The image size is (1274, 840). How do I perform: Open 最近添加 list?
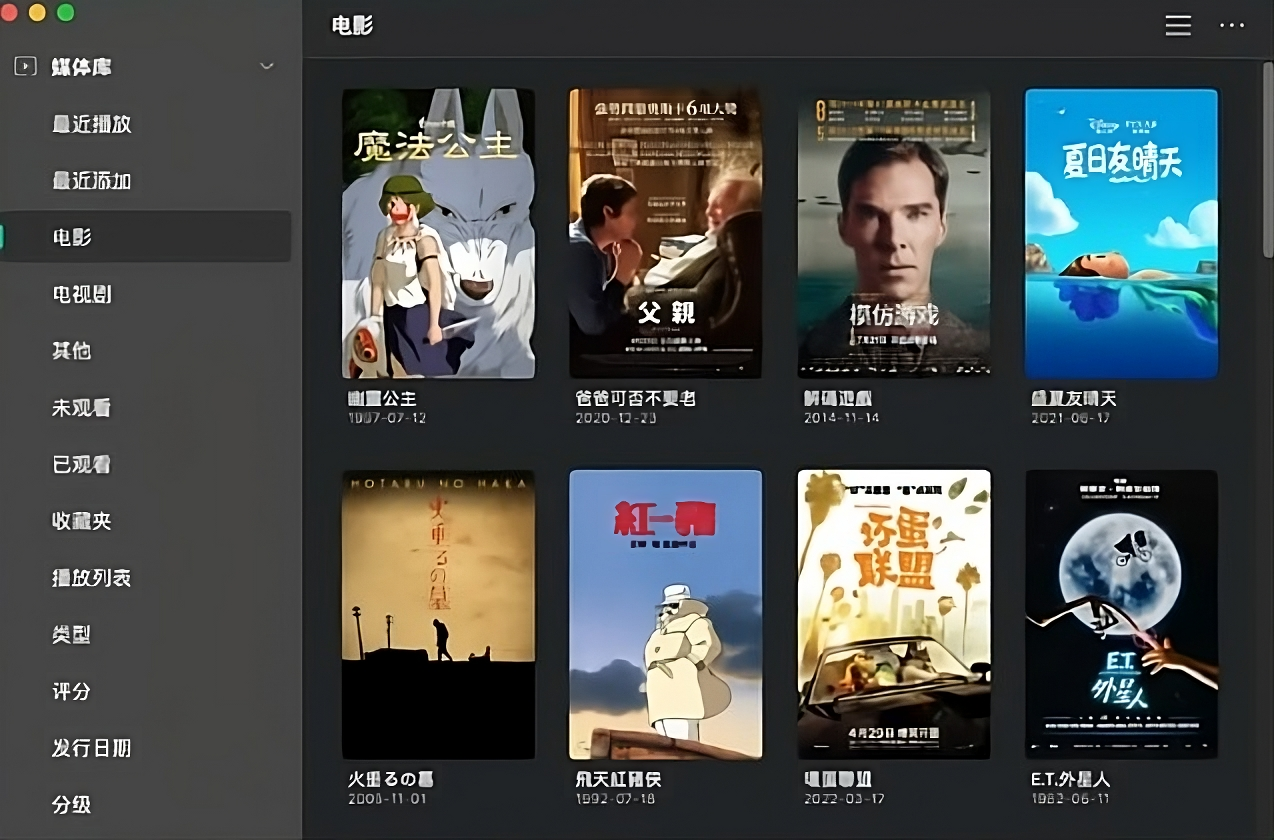click(x=91, y=181)
